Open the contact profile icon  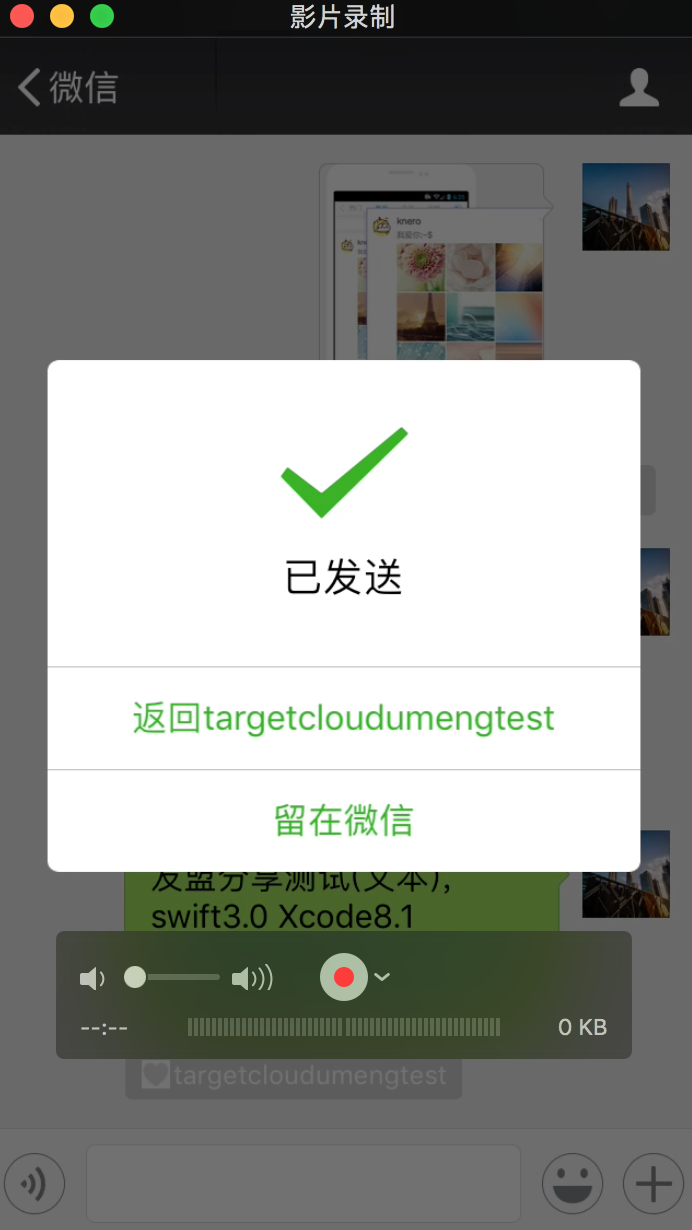click(639, 88)
